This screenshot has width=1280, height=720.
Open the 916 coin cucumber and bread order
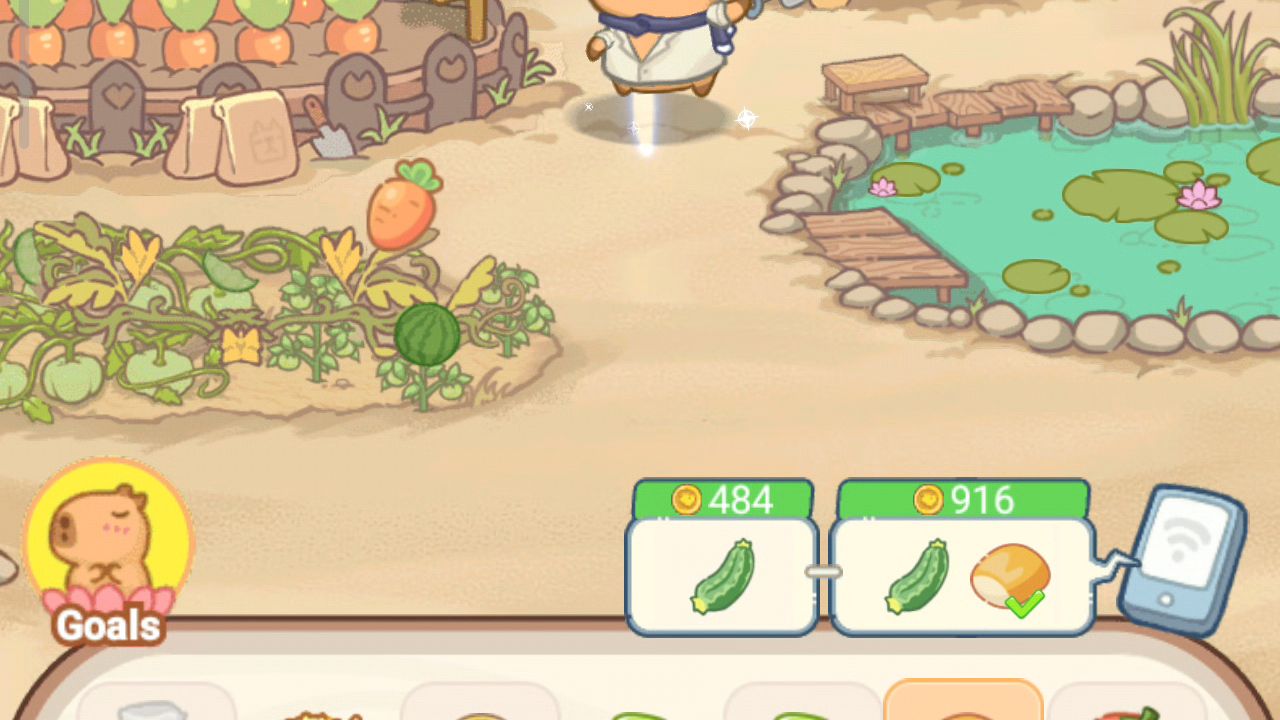[961, 575]
